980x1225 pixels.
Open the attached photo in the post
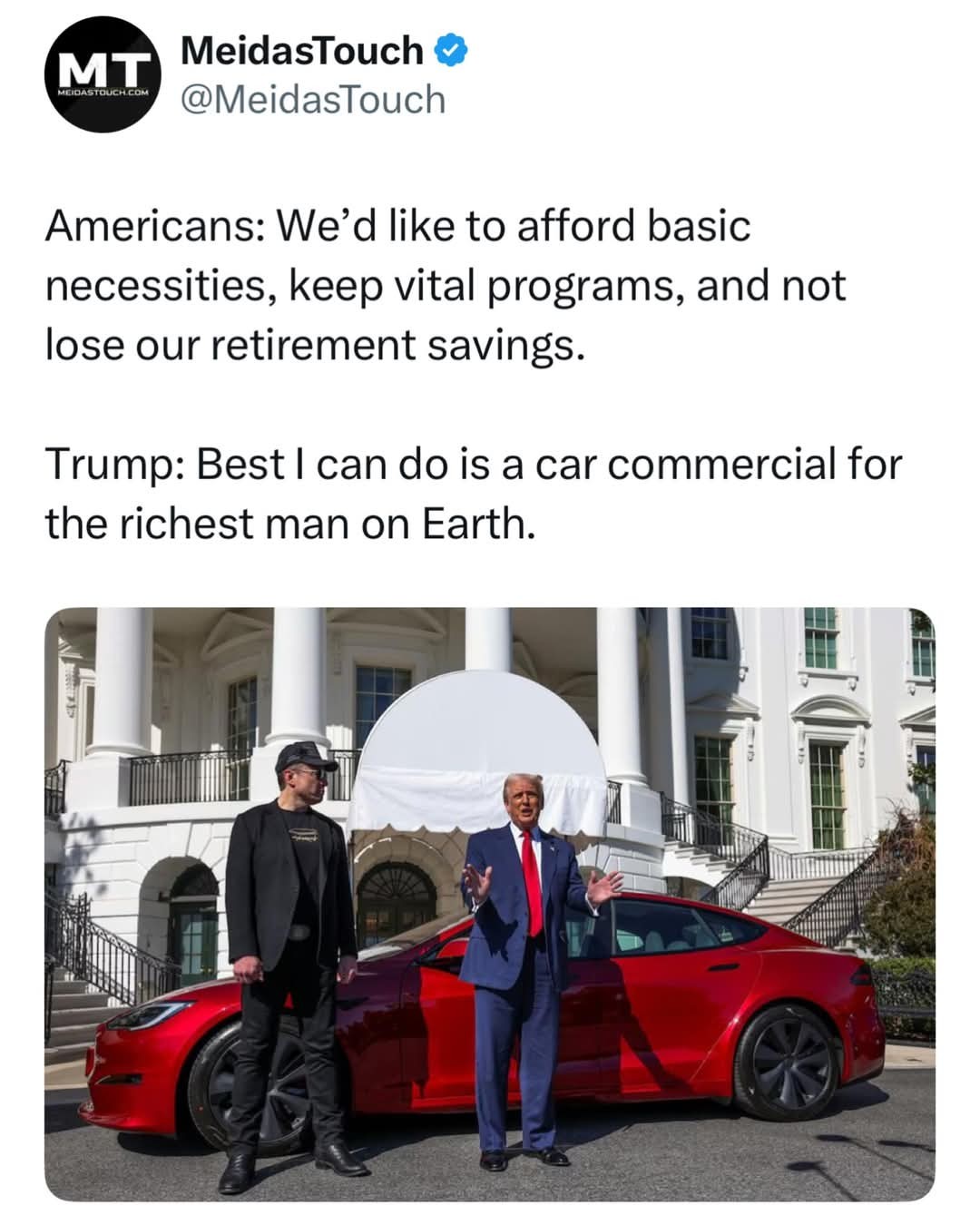click(x=490, y=904)
